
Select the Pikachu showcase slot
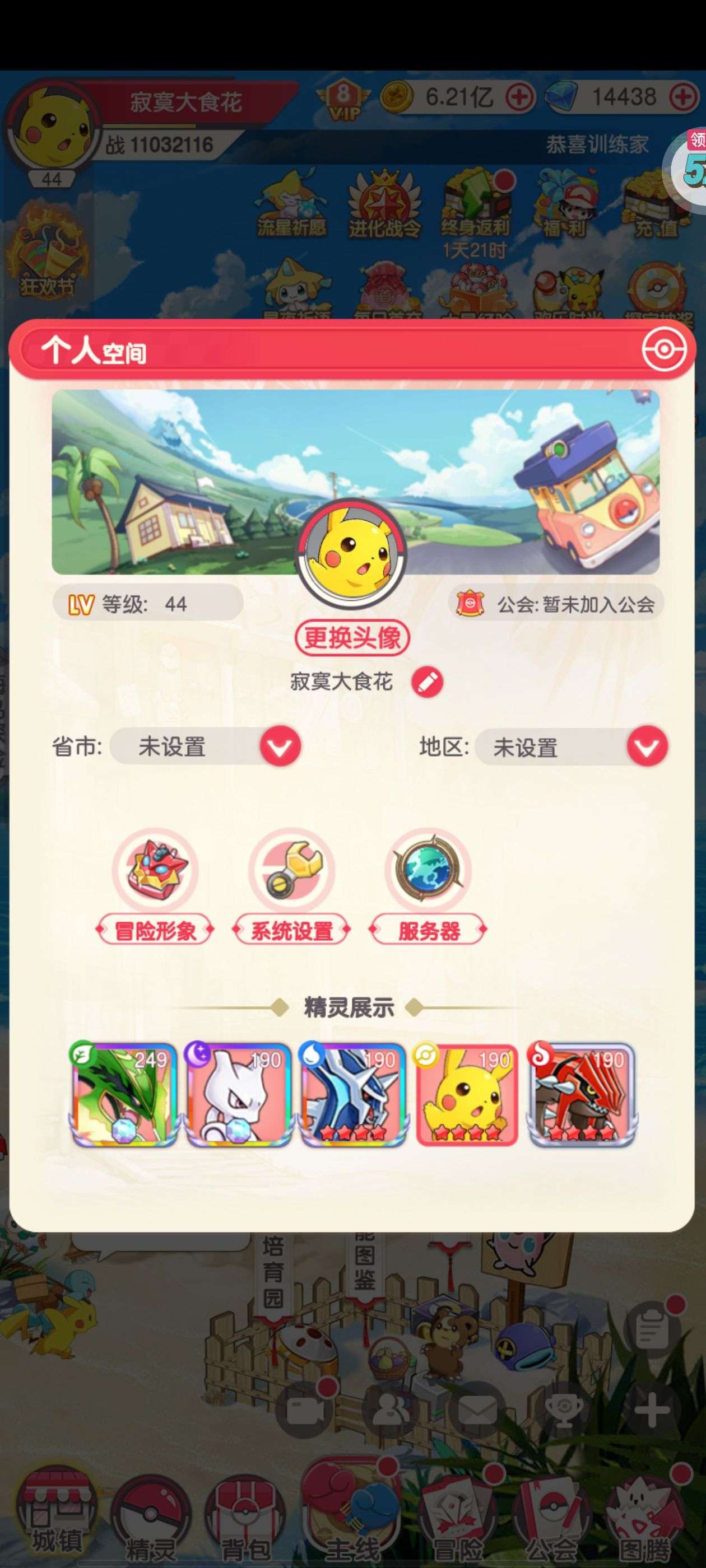click(467, 1094)
